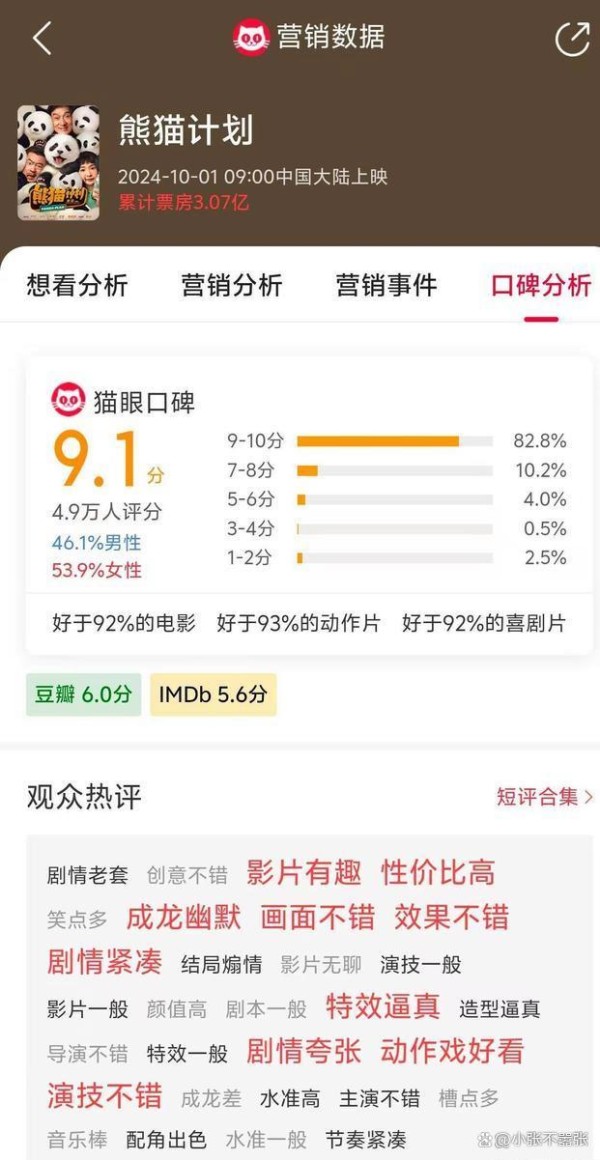This screenshot has height=1160, width=600.
Task: Share this marketing data page
Action: [x=572, y=38]
